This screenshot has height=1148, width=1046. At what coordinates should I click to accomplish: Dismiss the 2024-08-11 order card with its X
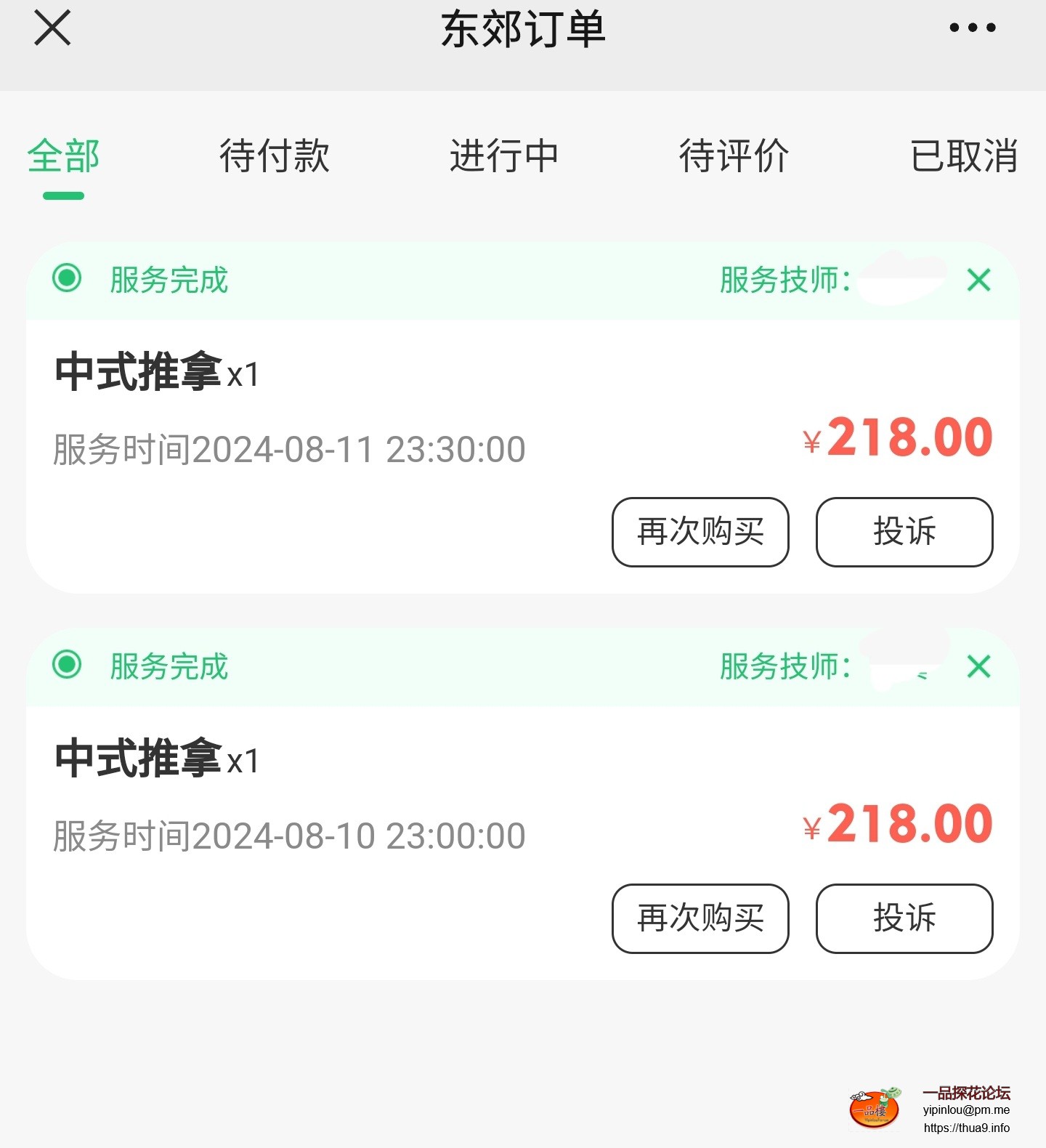pos(978,280)
